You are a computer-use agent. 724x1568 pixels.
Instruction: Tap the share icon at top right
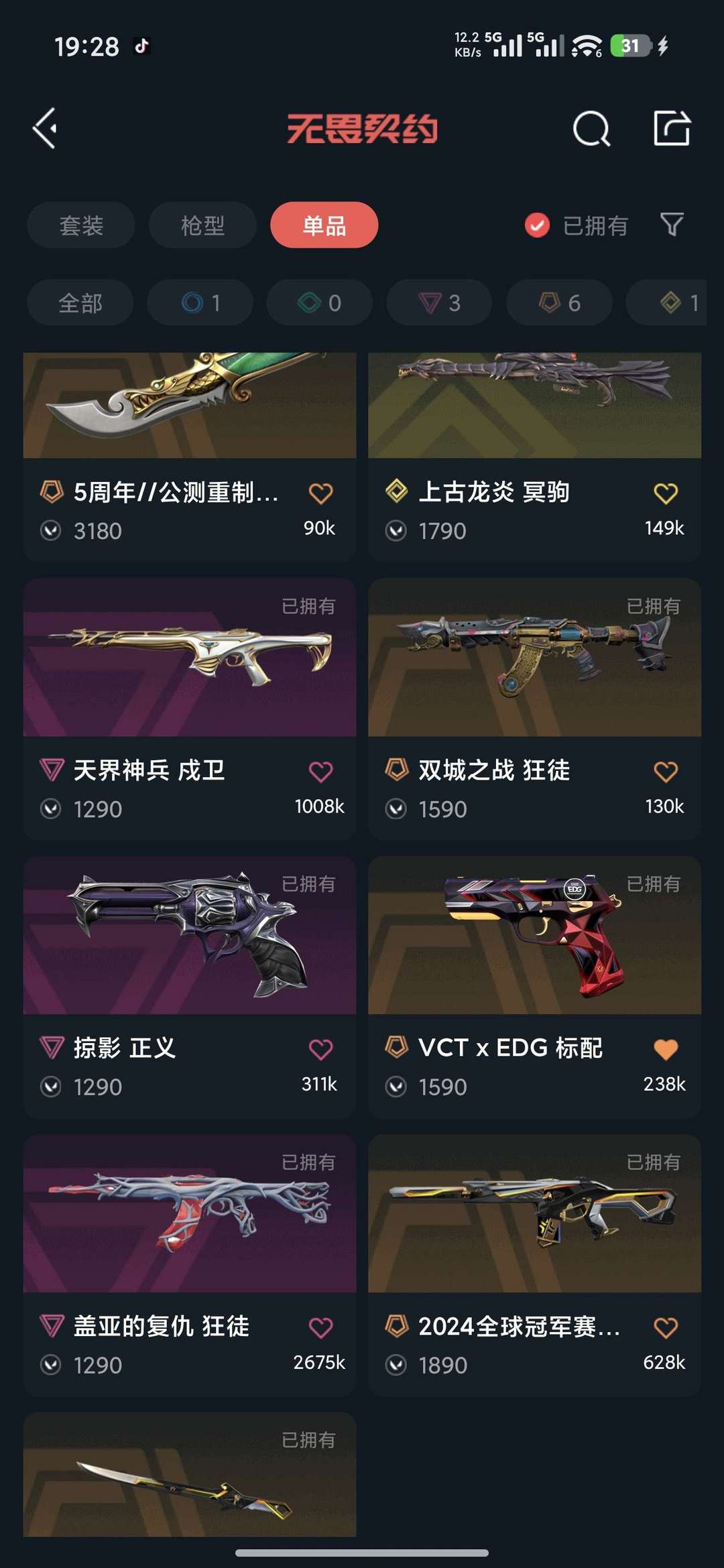(672, 127)
